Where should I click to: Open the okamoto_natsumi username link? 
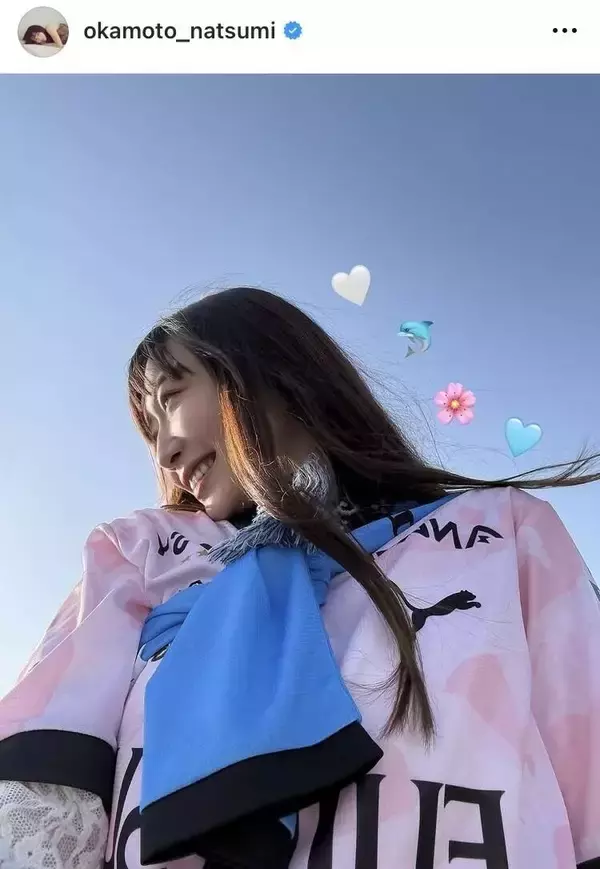(x=179, y=31)
